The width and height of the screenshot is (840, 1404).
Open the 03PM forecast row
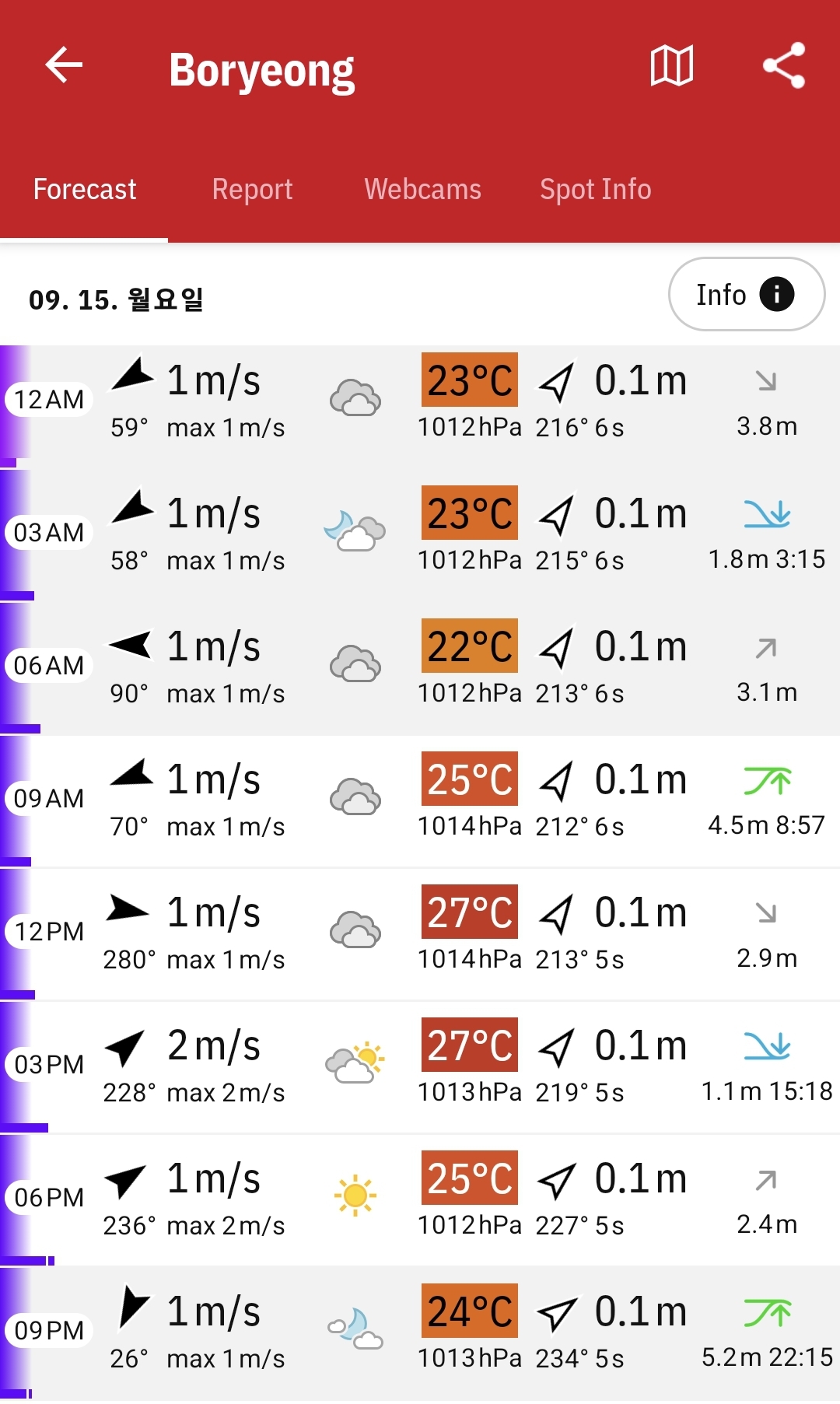(420, 1067)
